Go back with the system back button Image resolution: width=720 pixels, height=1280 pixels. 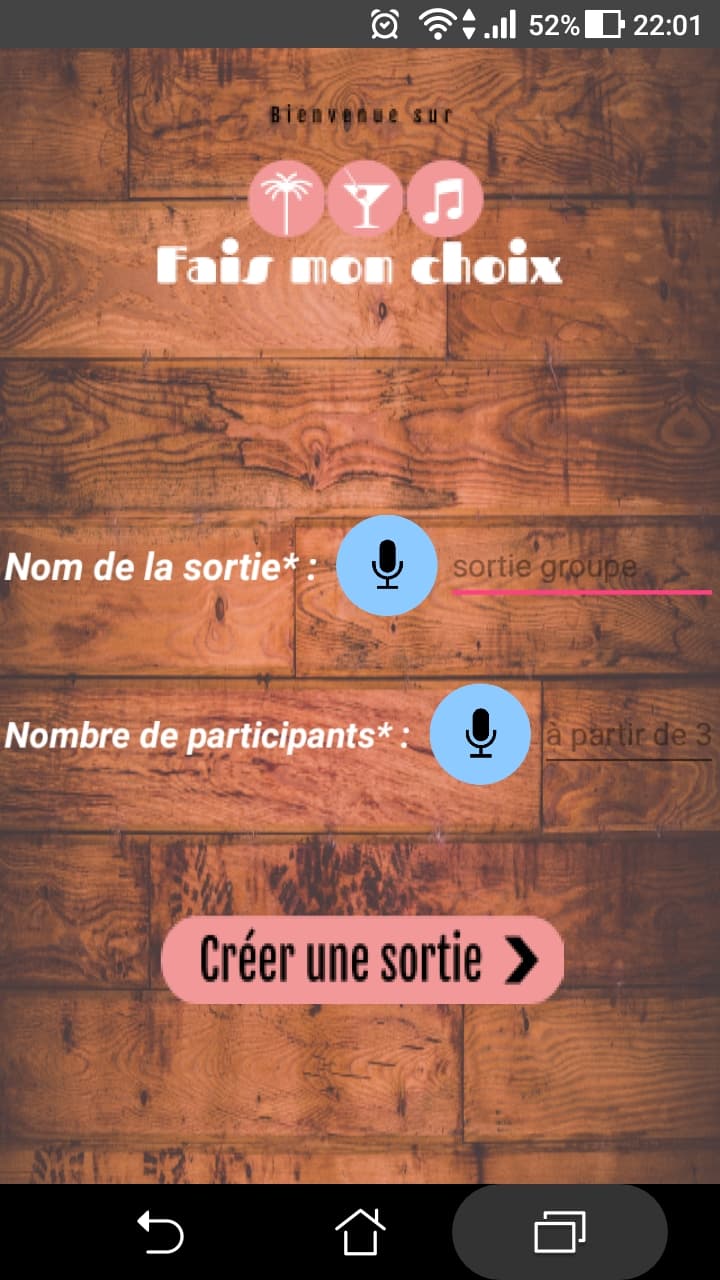tap(160, 1231)
